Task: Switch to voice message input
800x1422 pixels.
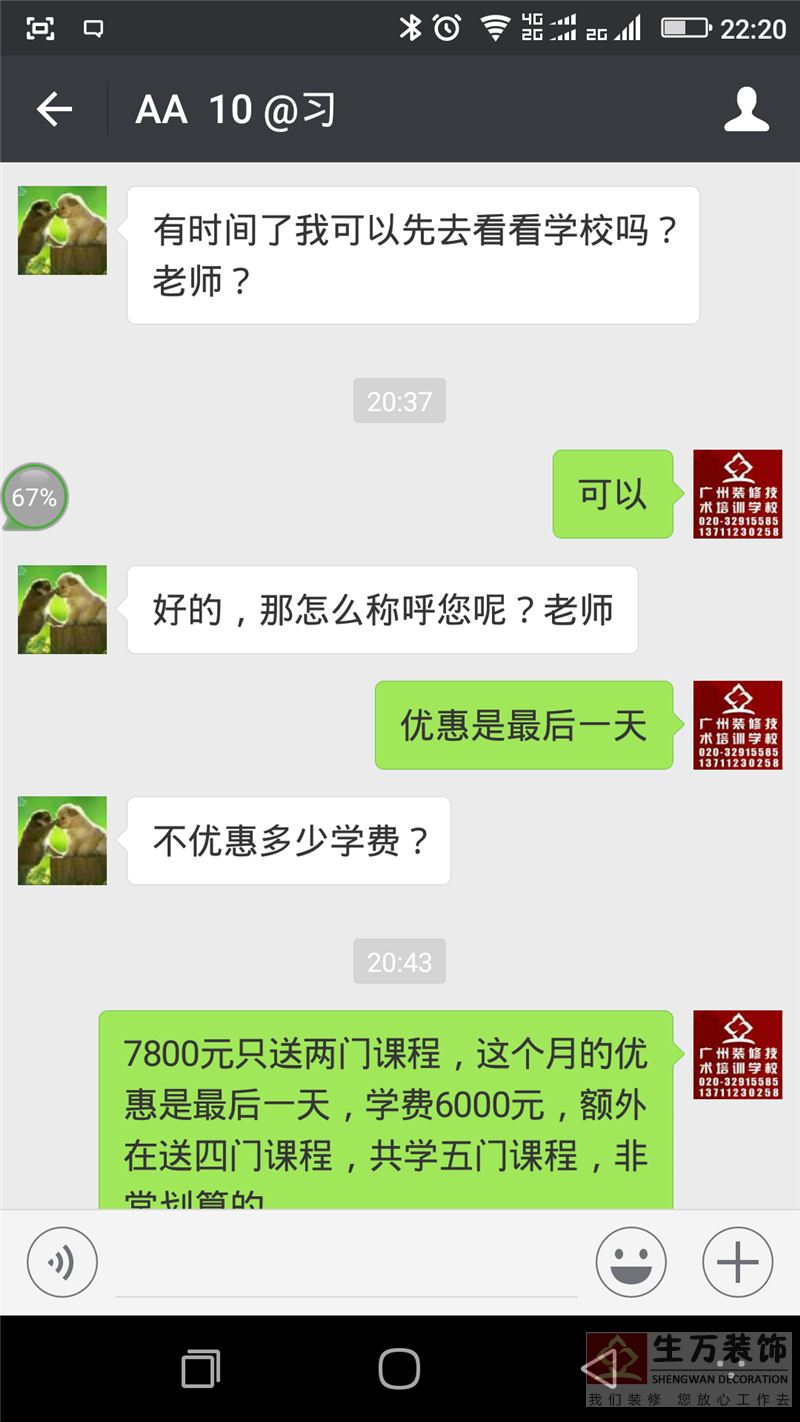Action: 62,1262
